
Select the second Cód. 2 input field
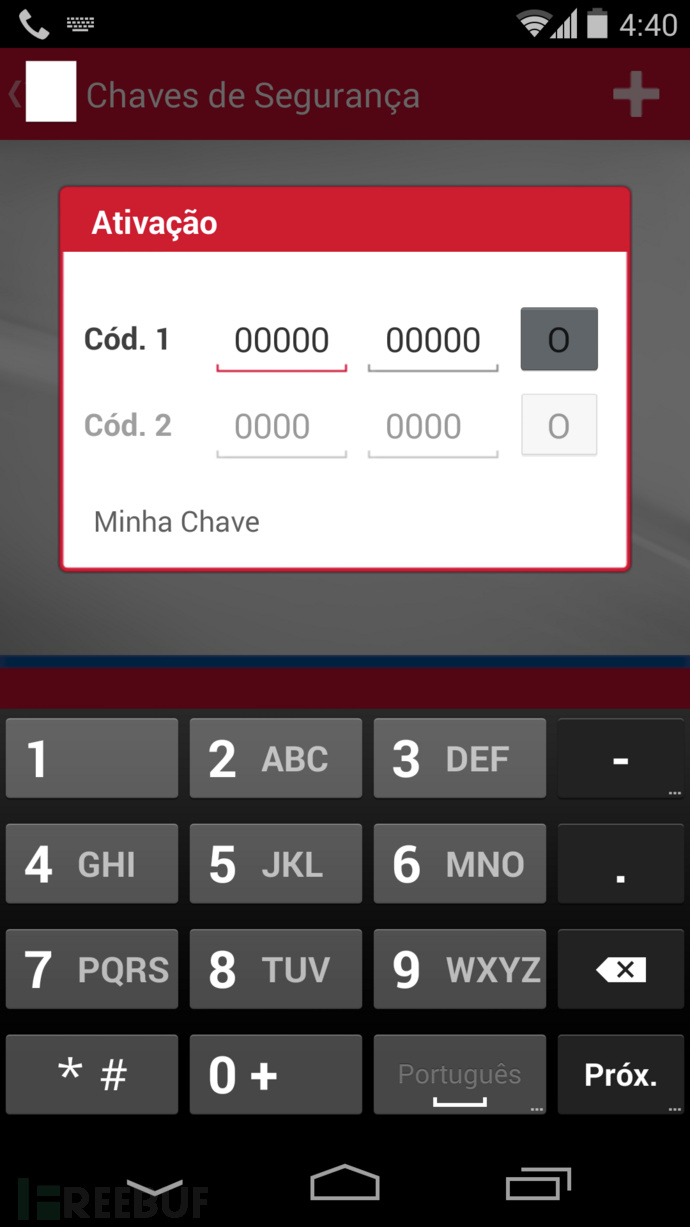click(433, 427)
